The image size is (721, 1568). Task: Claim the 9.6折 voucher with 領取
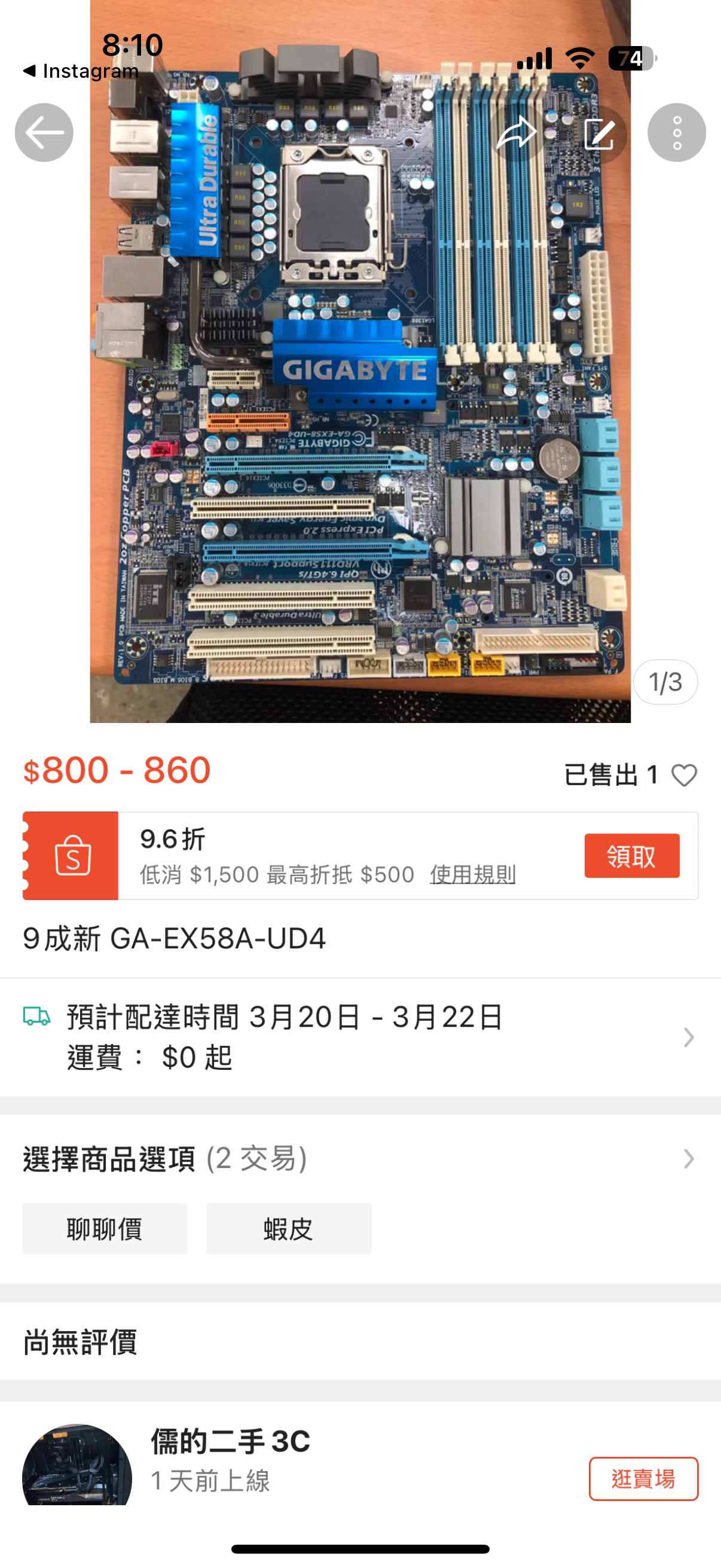click(631, 855)
